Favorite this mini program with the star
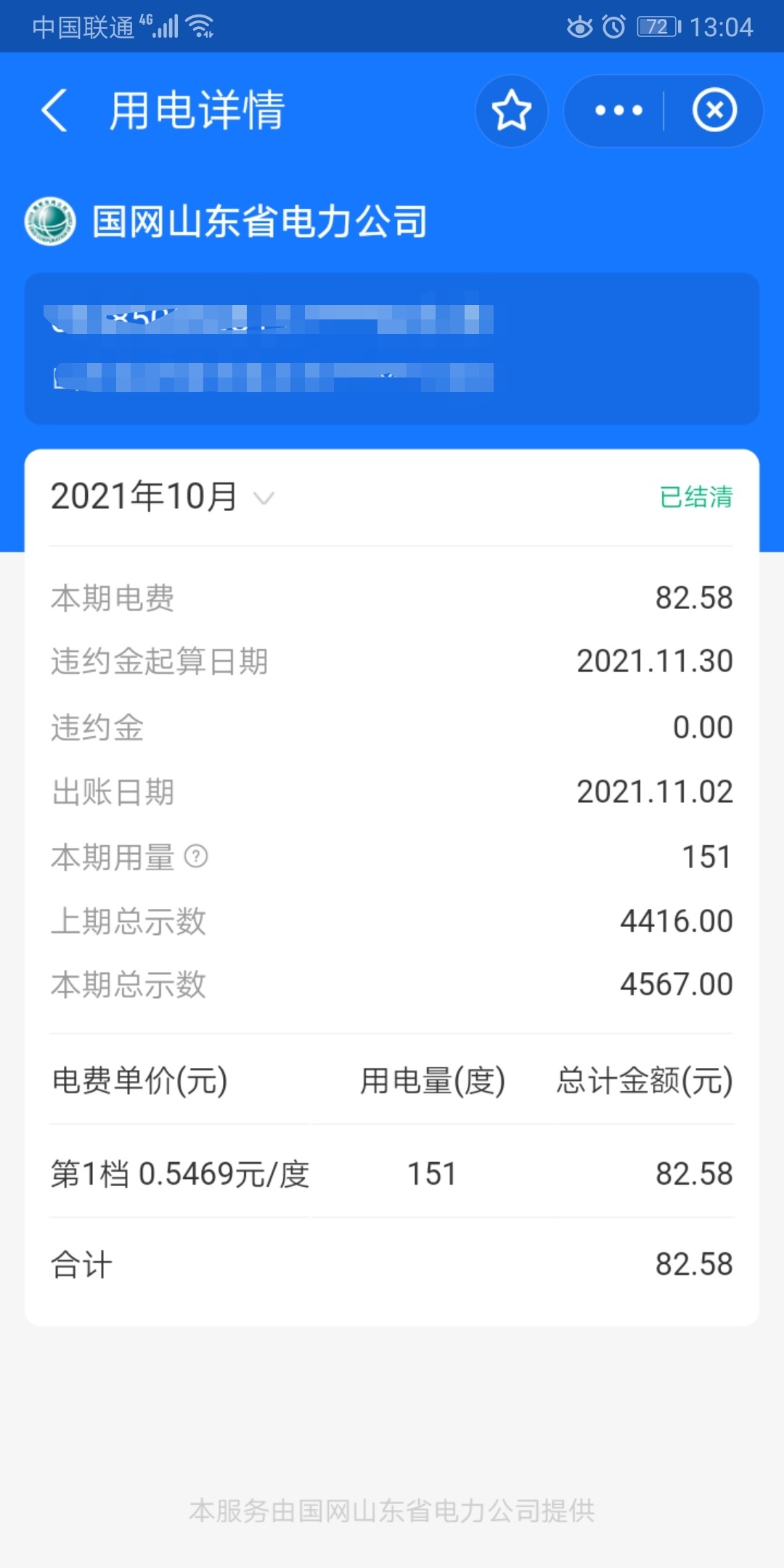This screenshot has width=784, height=1568. click(x=512, y=110)
